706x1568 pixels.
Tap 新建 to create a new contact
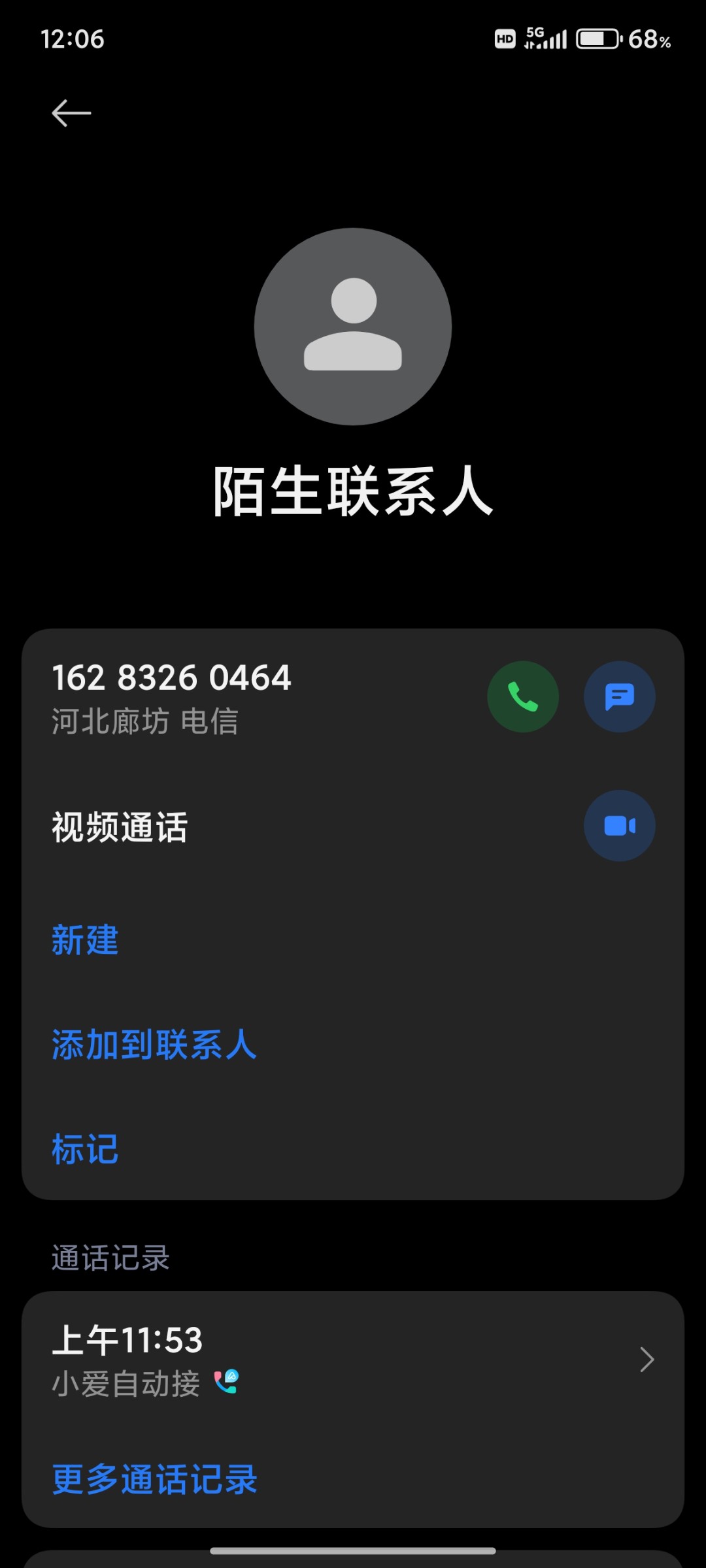click(85, 940)
